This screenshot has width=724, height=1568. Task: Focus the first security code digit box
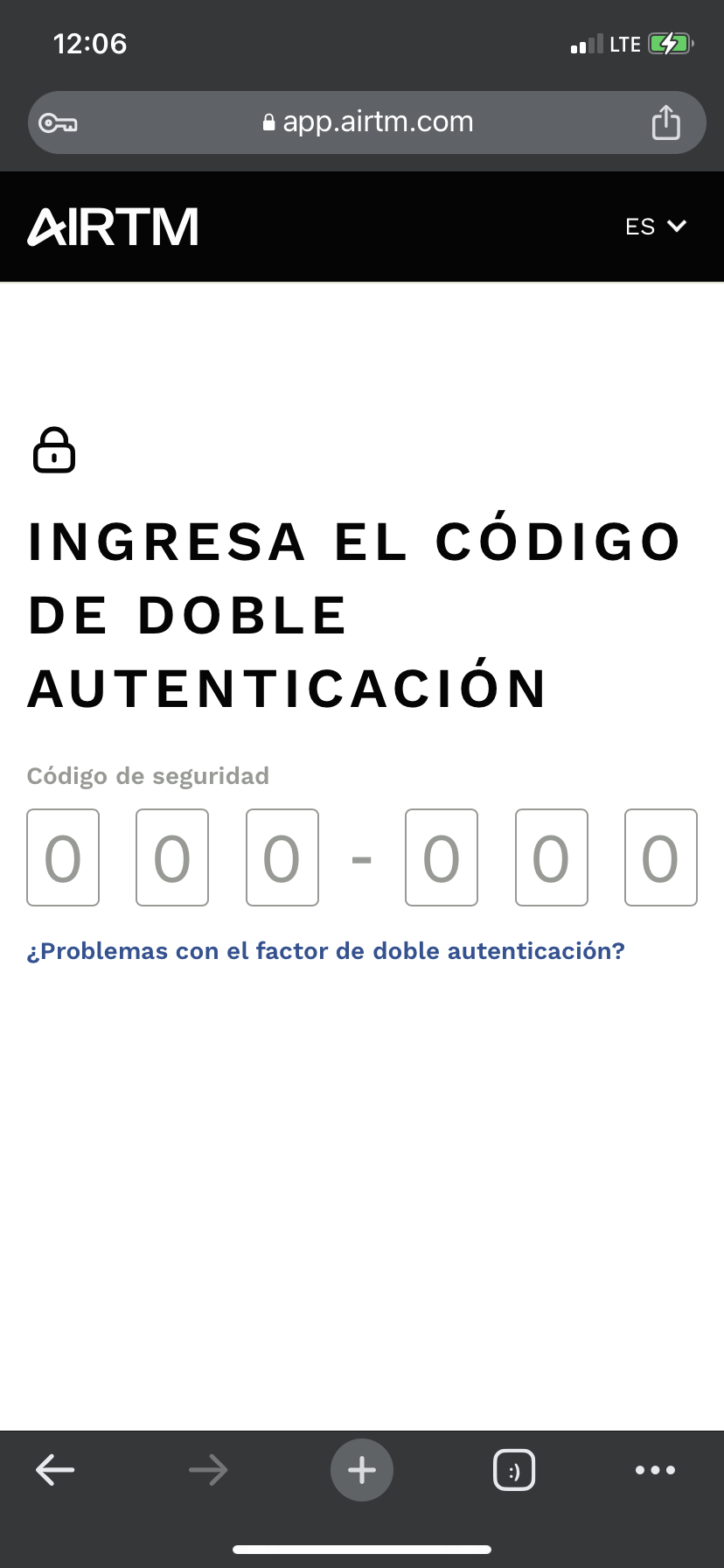63,857
